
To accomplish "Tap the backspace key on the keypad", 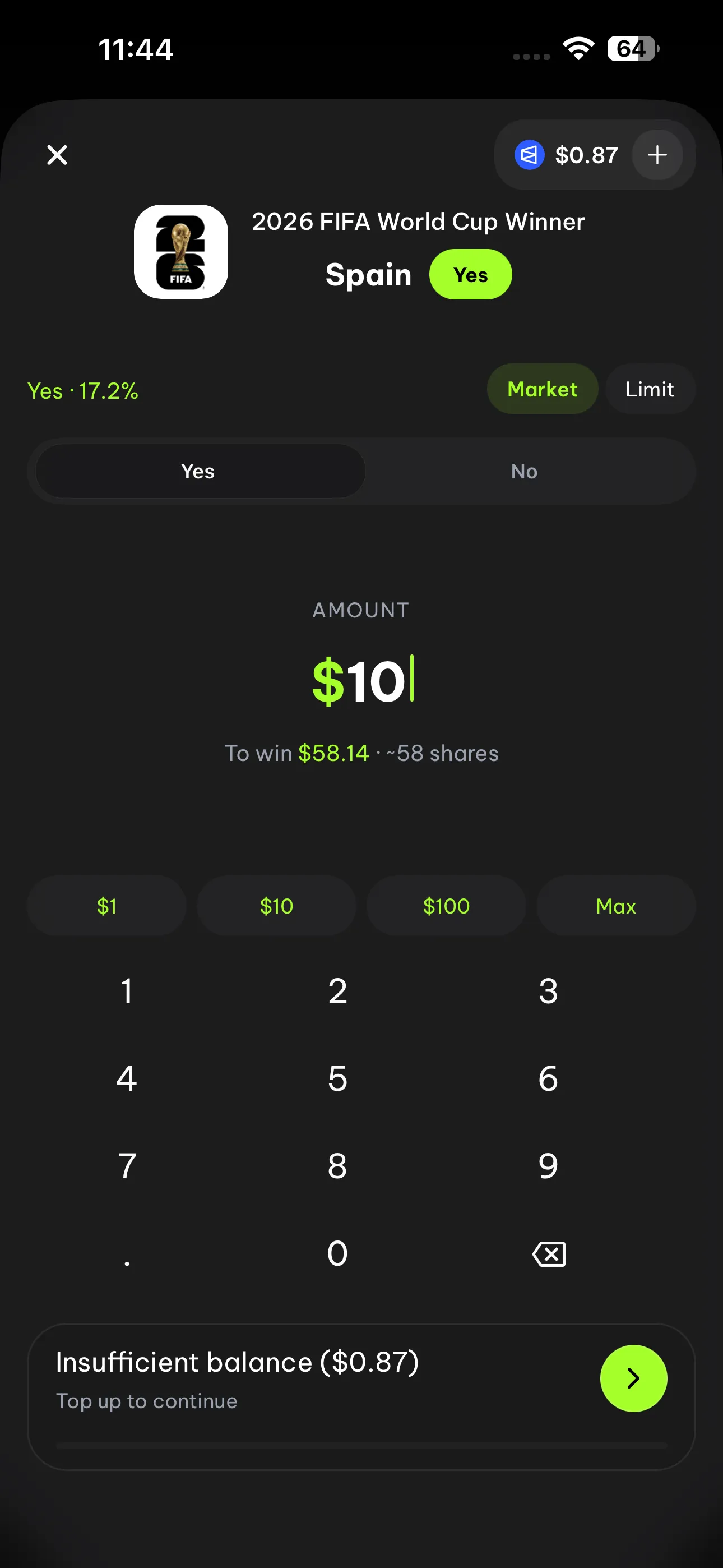I will click(x=547, y=1253).
